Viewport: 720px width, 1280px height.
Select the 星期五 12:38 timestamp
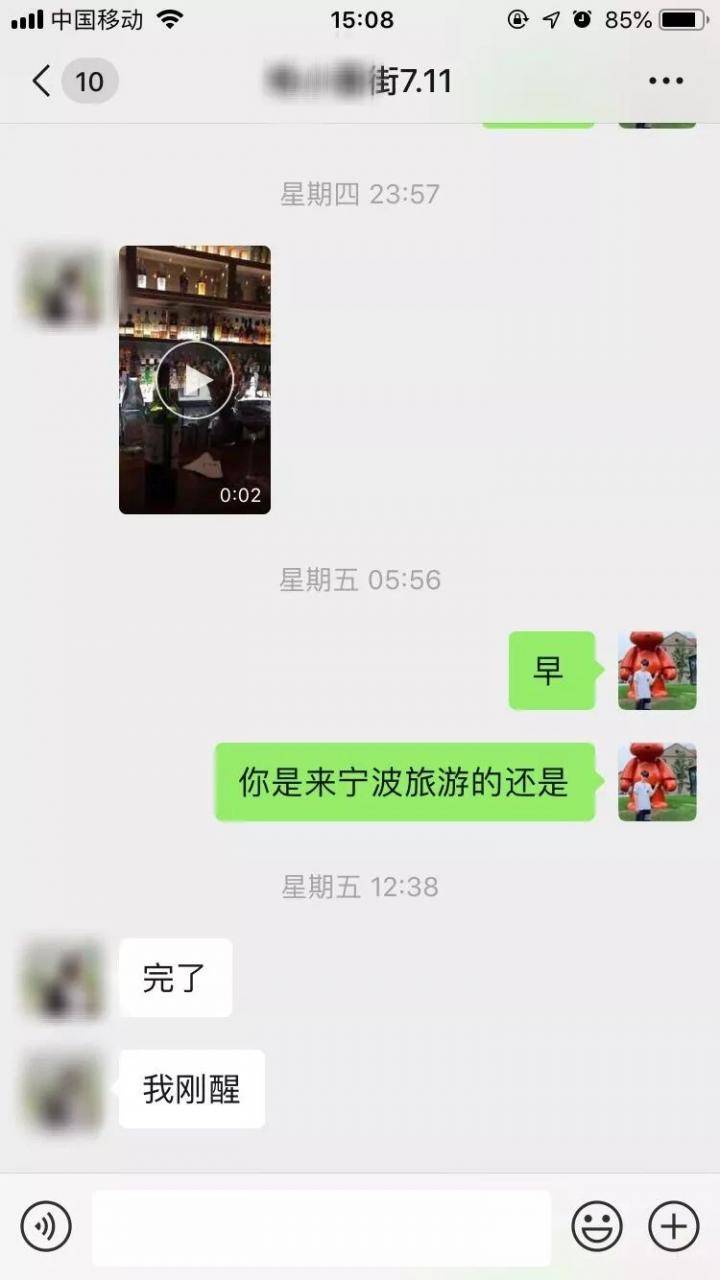coord(360,886)
